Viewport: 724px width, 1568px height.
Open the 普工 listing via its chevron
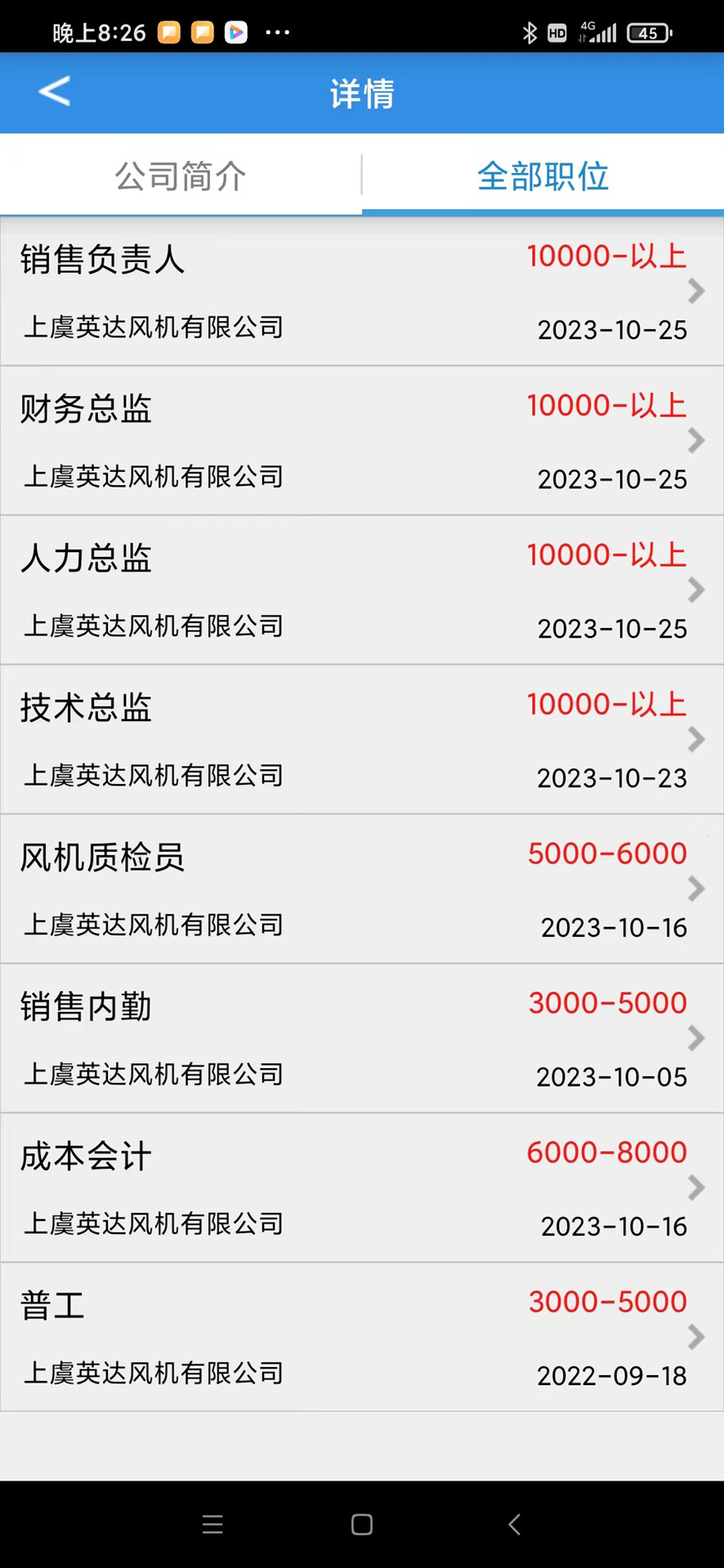(x=695, y=1337)
